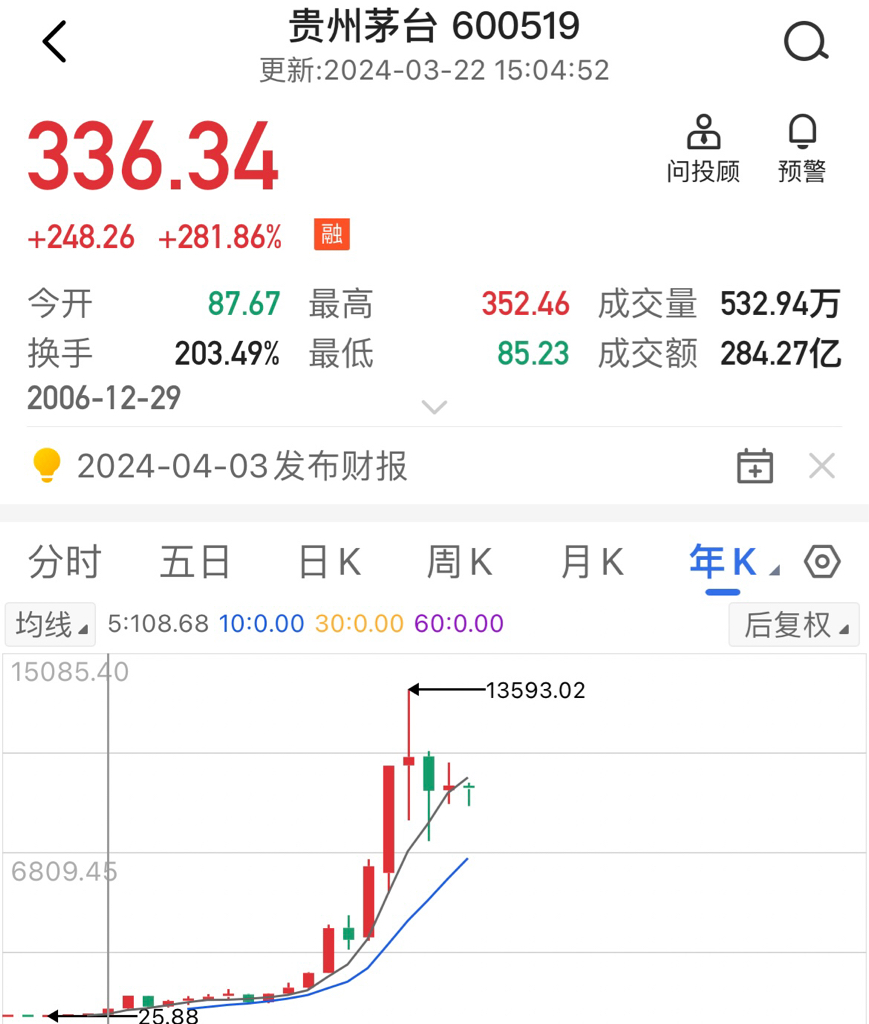The width and height of the screenshot is (869, 1024).
Task: Open the 后复权 adjustment mode dropdown
Action: click(793, 624)
